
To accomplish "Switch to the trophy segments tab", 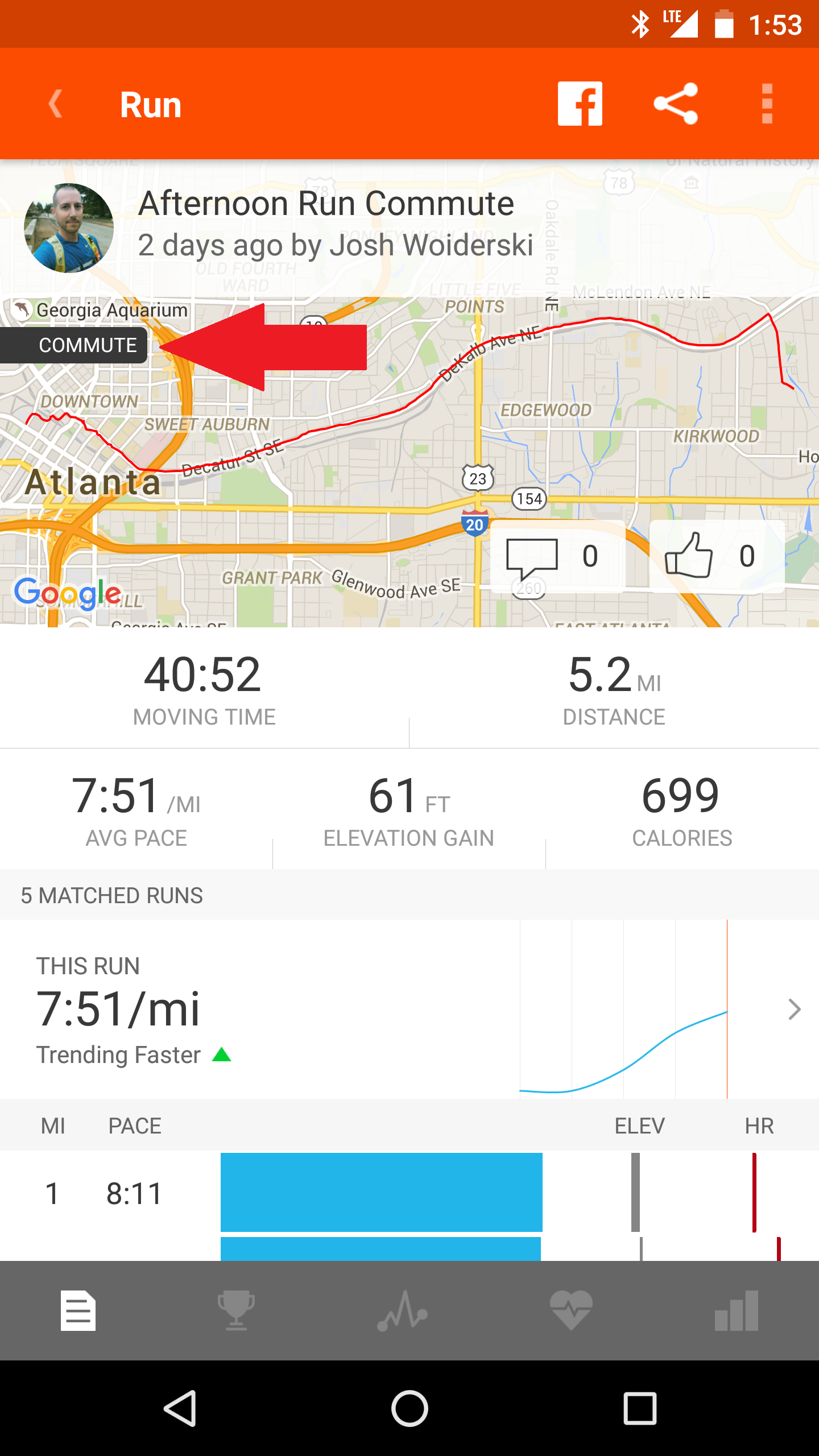I will tap(236, 1311).
